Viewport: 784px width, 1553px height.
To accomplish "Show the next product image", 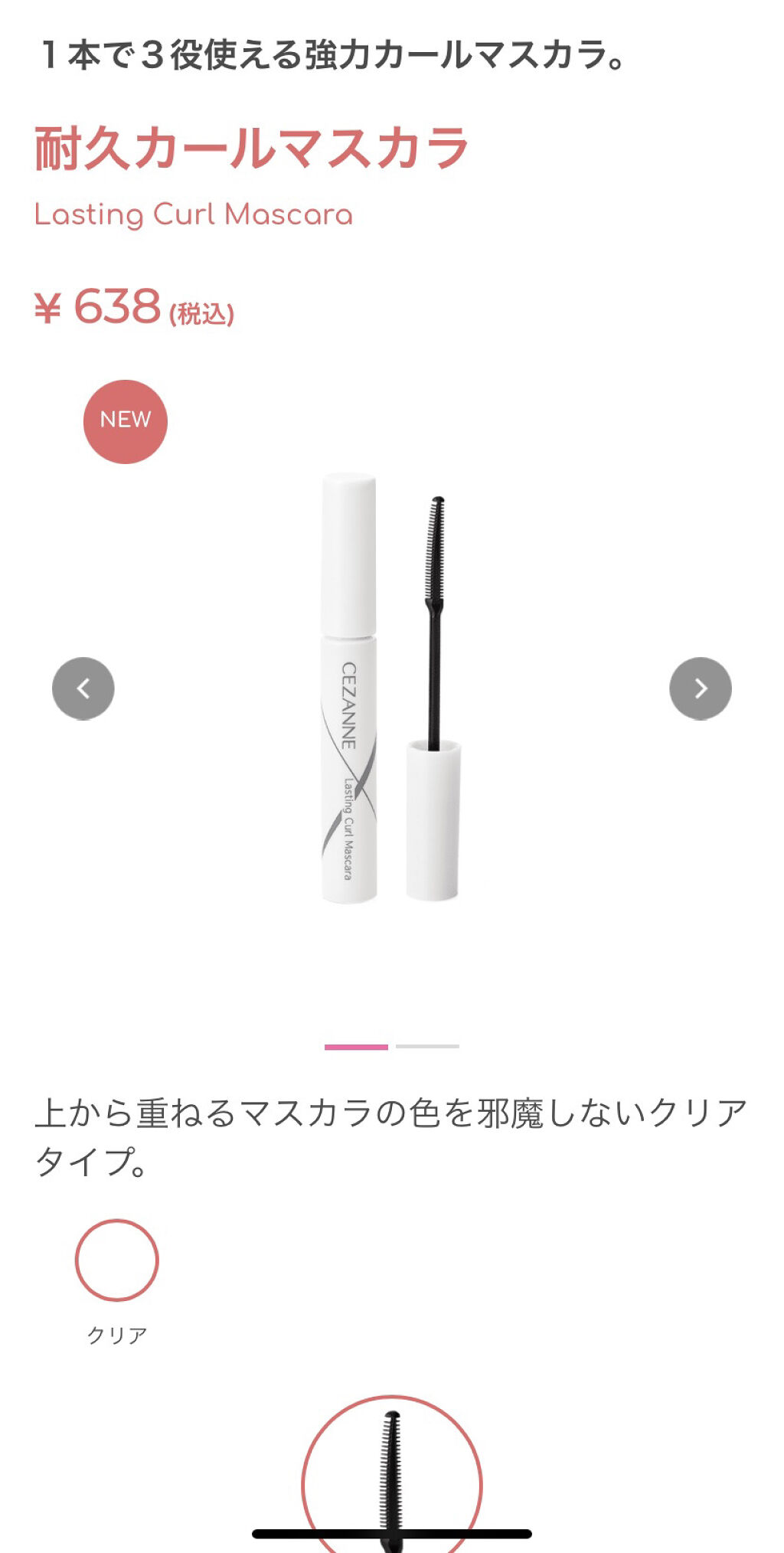I will (701, 688).
